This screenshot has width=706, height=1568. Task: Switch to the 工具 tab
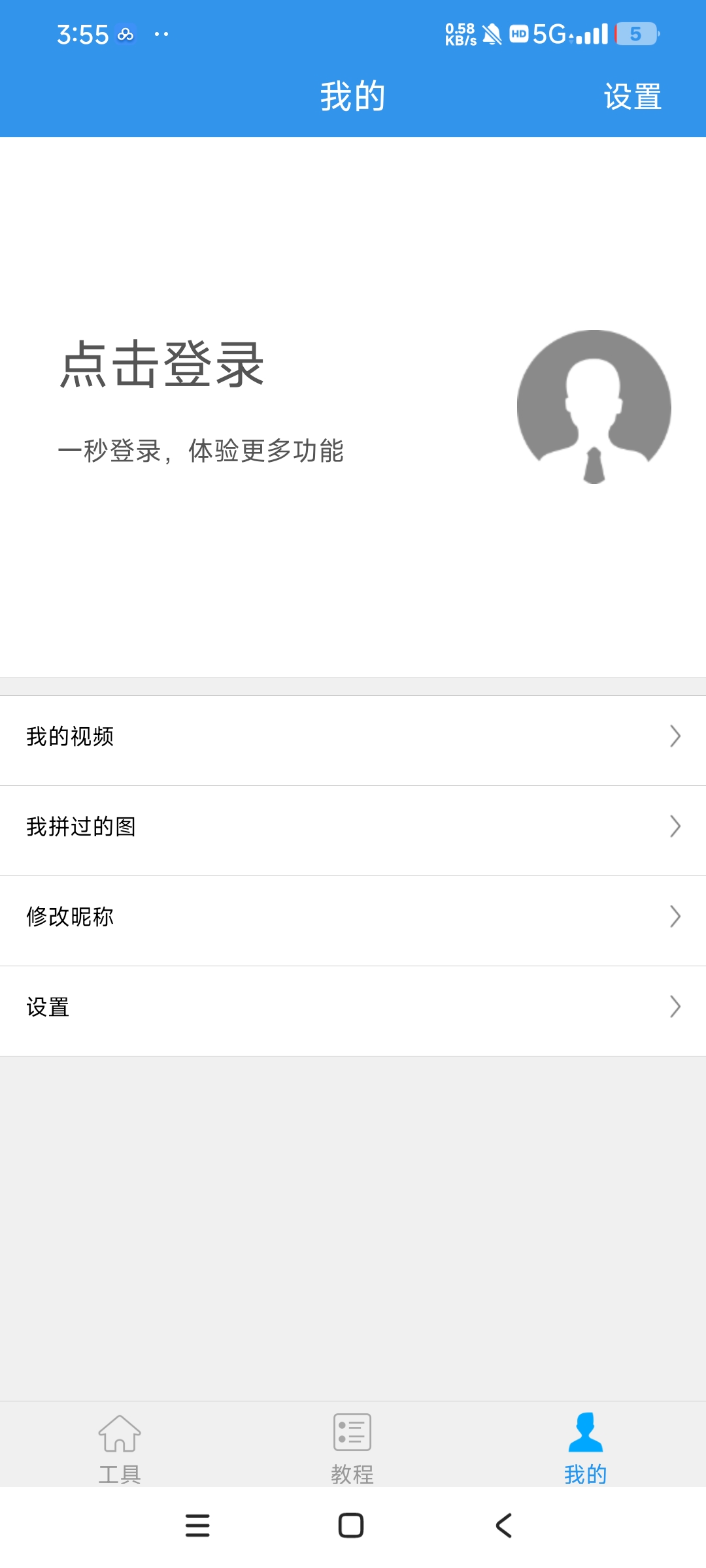[x=120, y=1445]
